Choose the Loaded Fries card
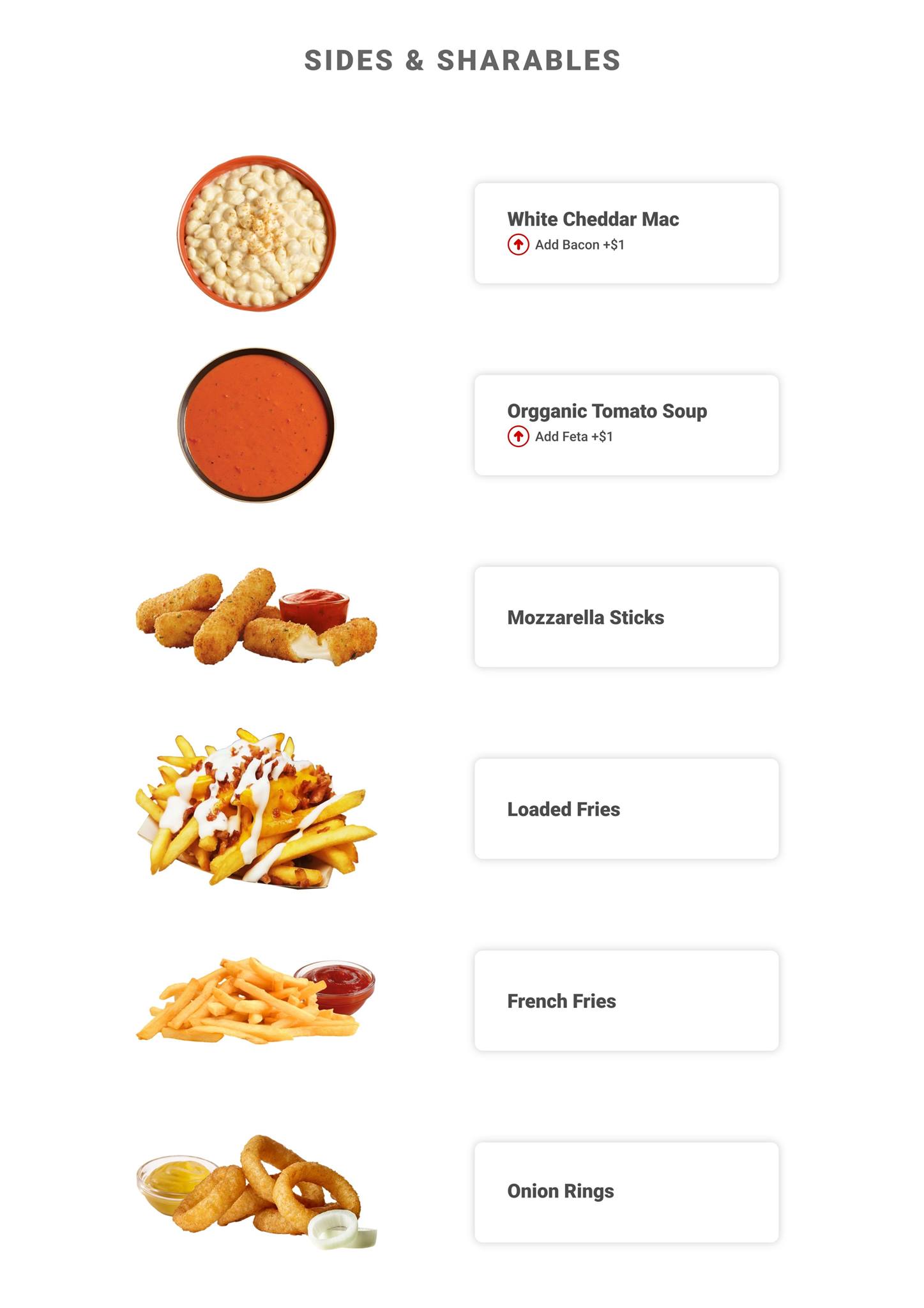Image resolution: width=924 pixels, height=1308 pixels. click(x=626, y=809)
